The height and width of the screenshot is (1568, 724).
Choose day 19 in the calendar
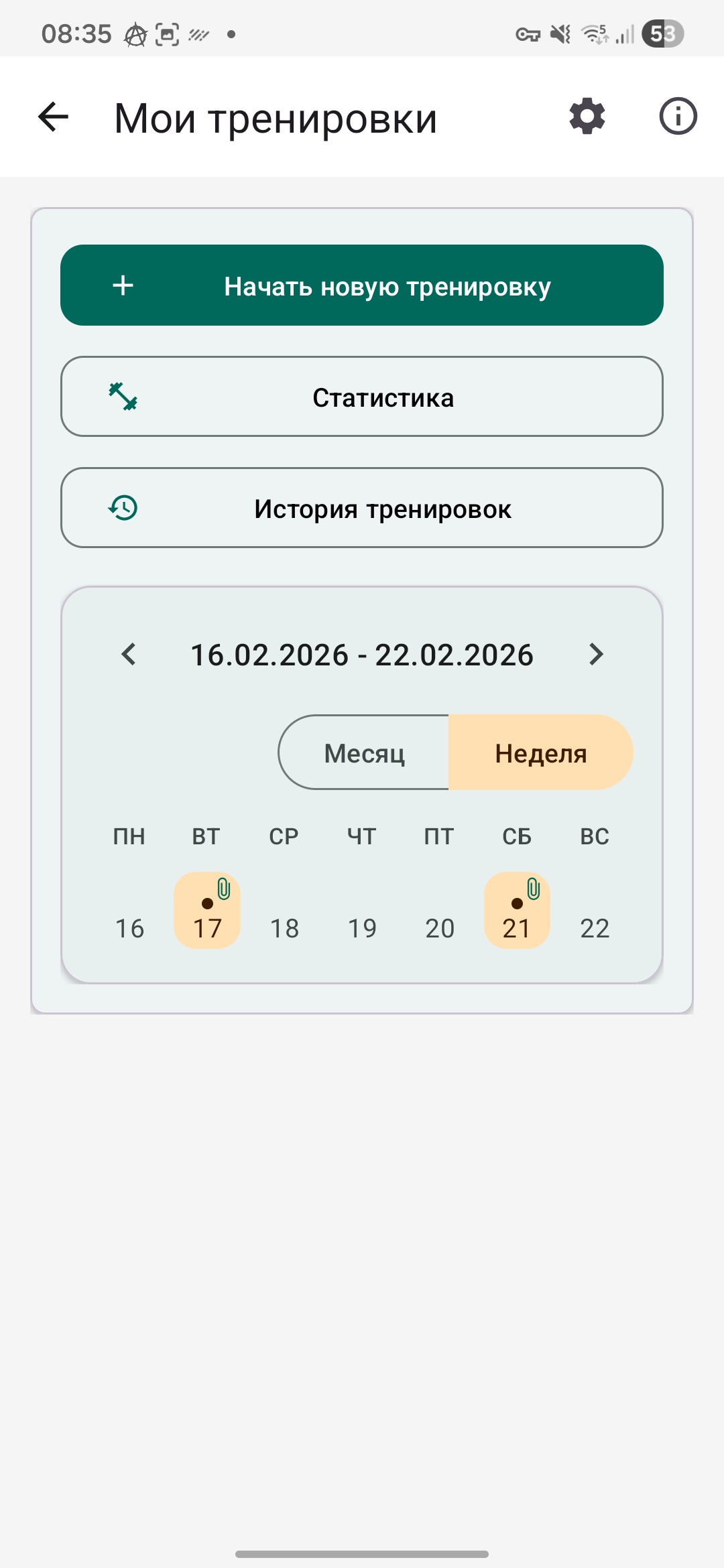pos(362,927)
